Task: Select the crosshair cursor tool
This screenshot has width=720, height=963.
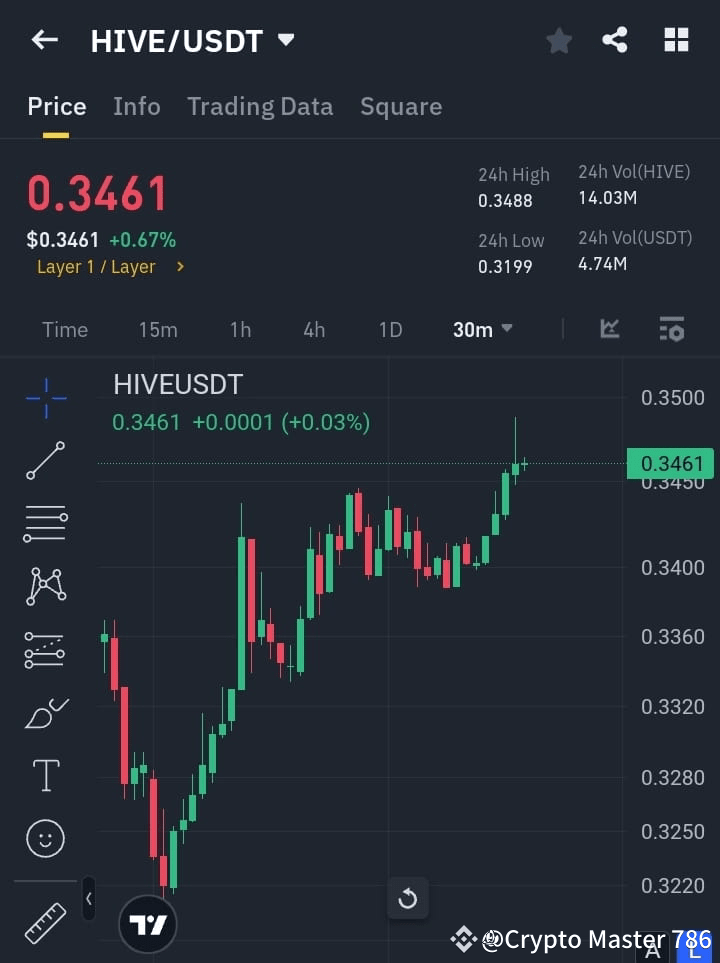Action: [45, 398]
